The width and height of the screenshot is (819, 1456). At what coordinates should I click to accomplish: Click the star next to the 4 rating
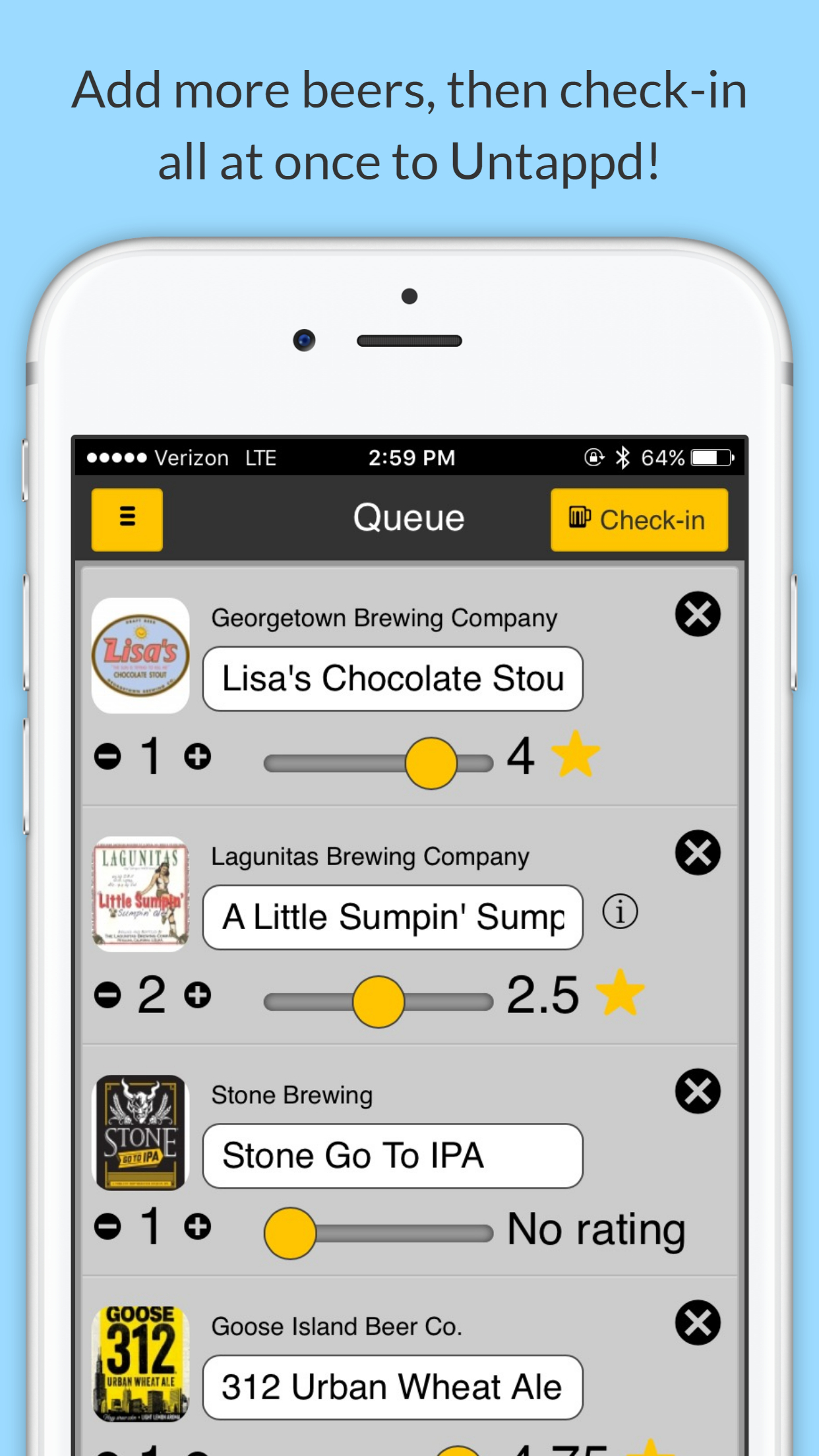pos(576,754)
